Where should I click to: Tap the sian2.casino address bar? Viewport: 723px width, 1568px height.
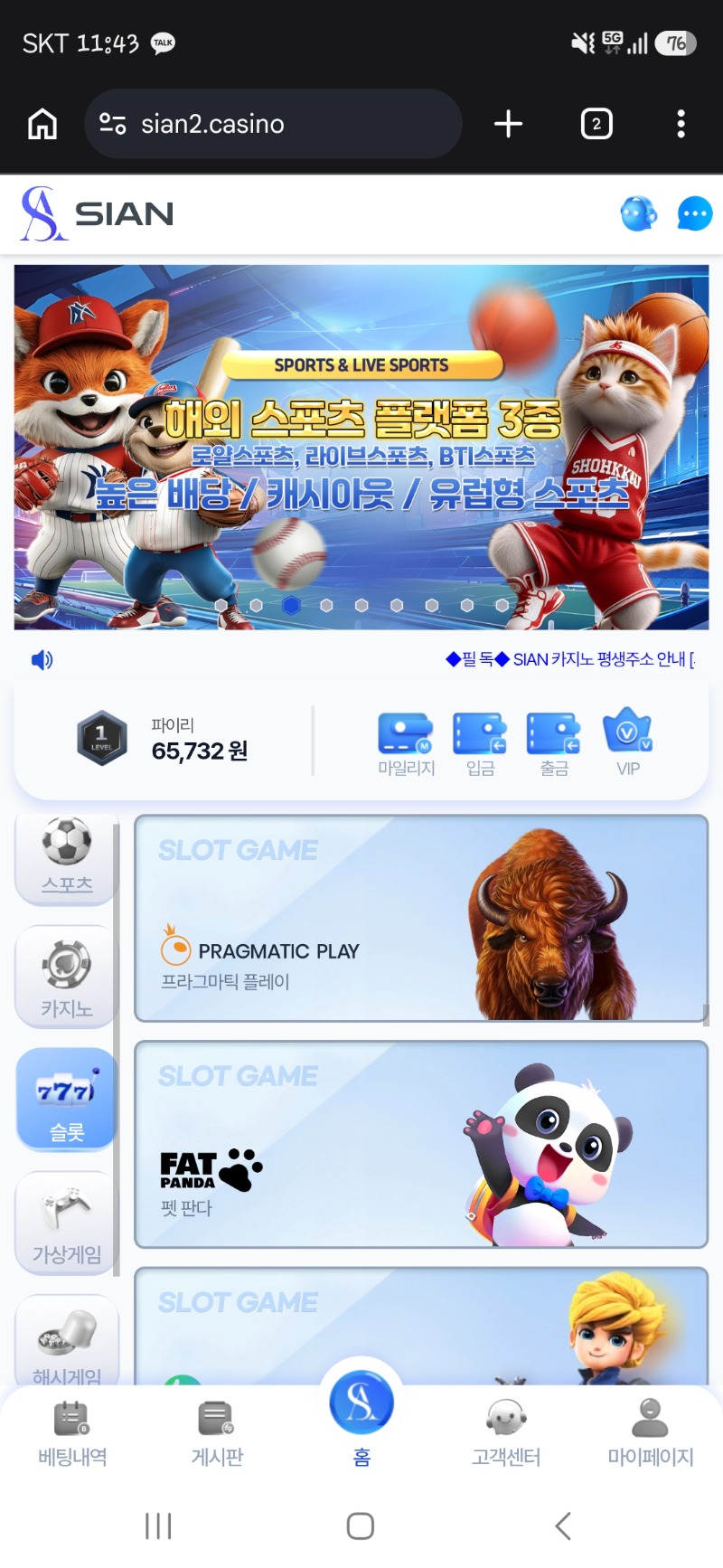[271, 124]
